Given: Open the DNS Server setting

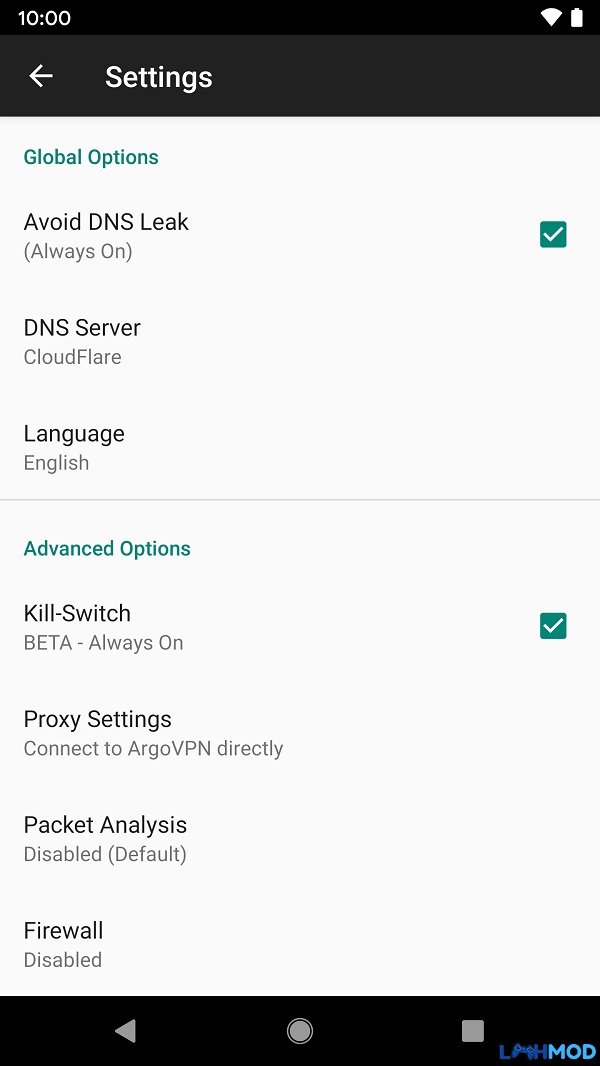Looking at the screenshot, I should pos(300,341).
